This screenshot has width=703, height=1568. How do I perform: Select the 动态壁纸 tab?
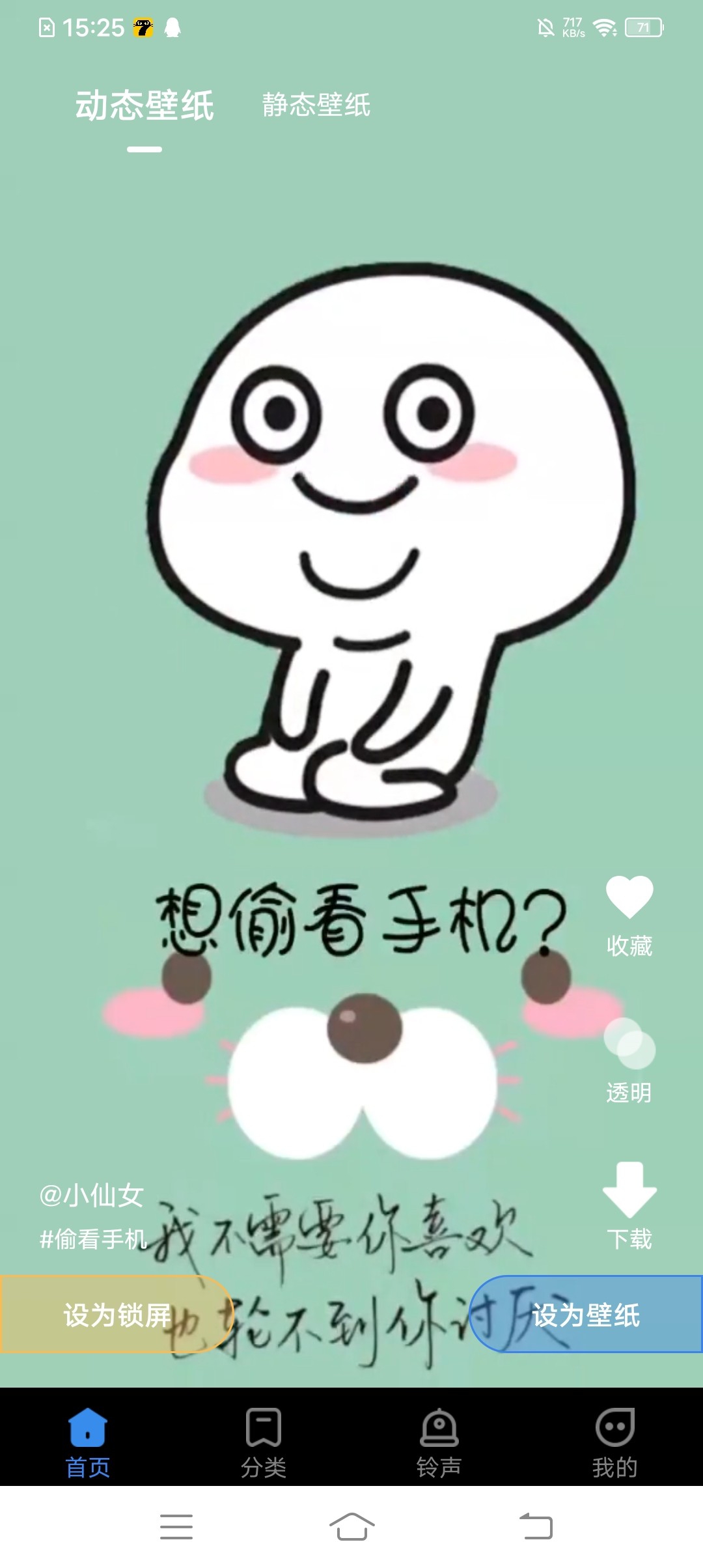tap(144, 106)
